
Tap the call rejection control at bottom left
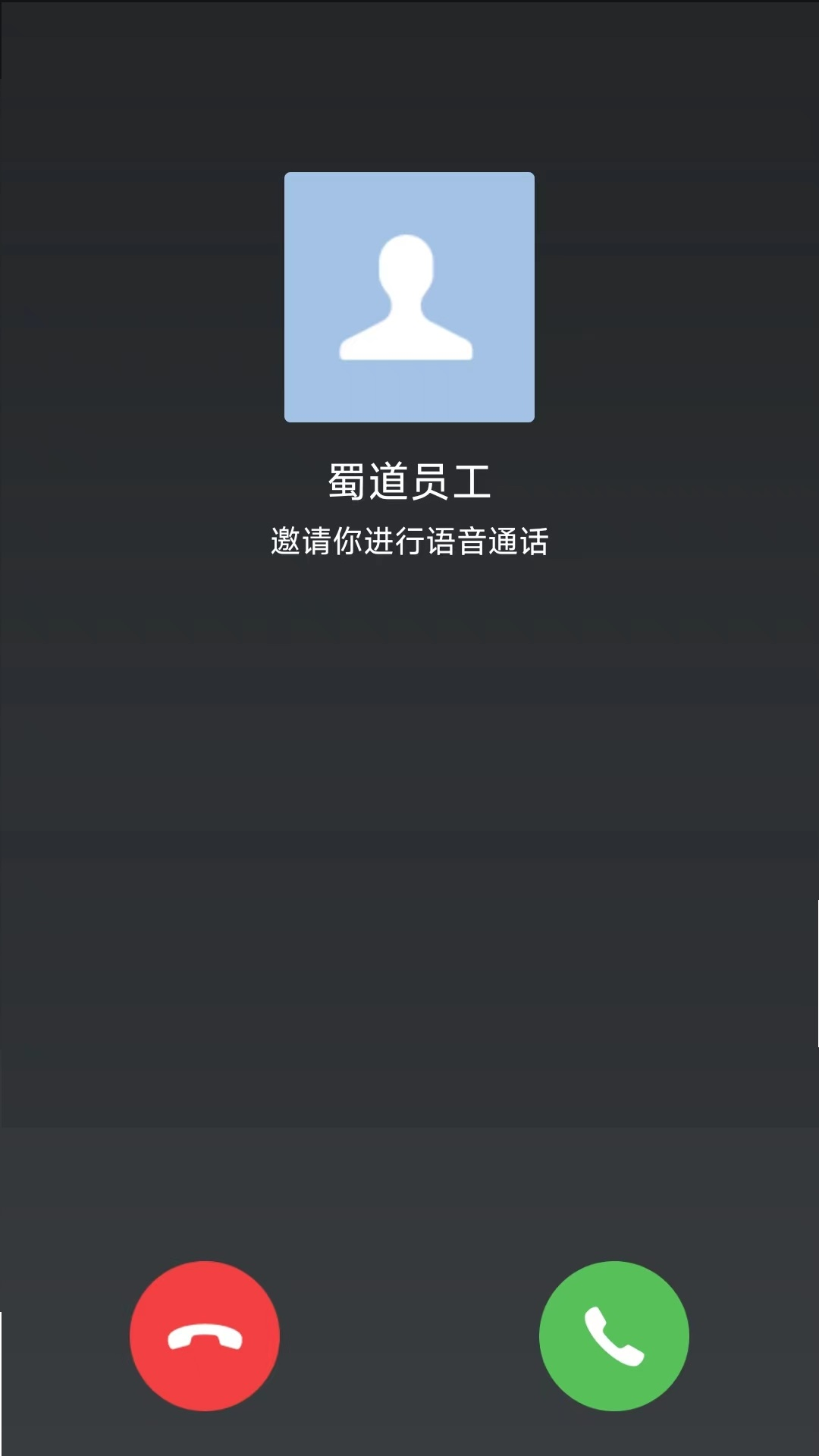click(x=205, y=1335)
